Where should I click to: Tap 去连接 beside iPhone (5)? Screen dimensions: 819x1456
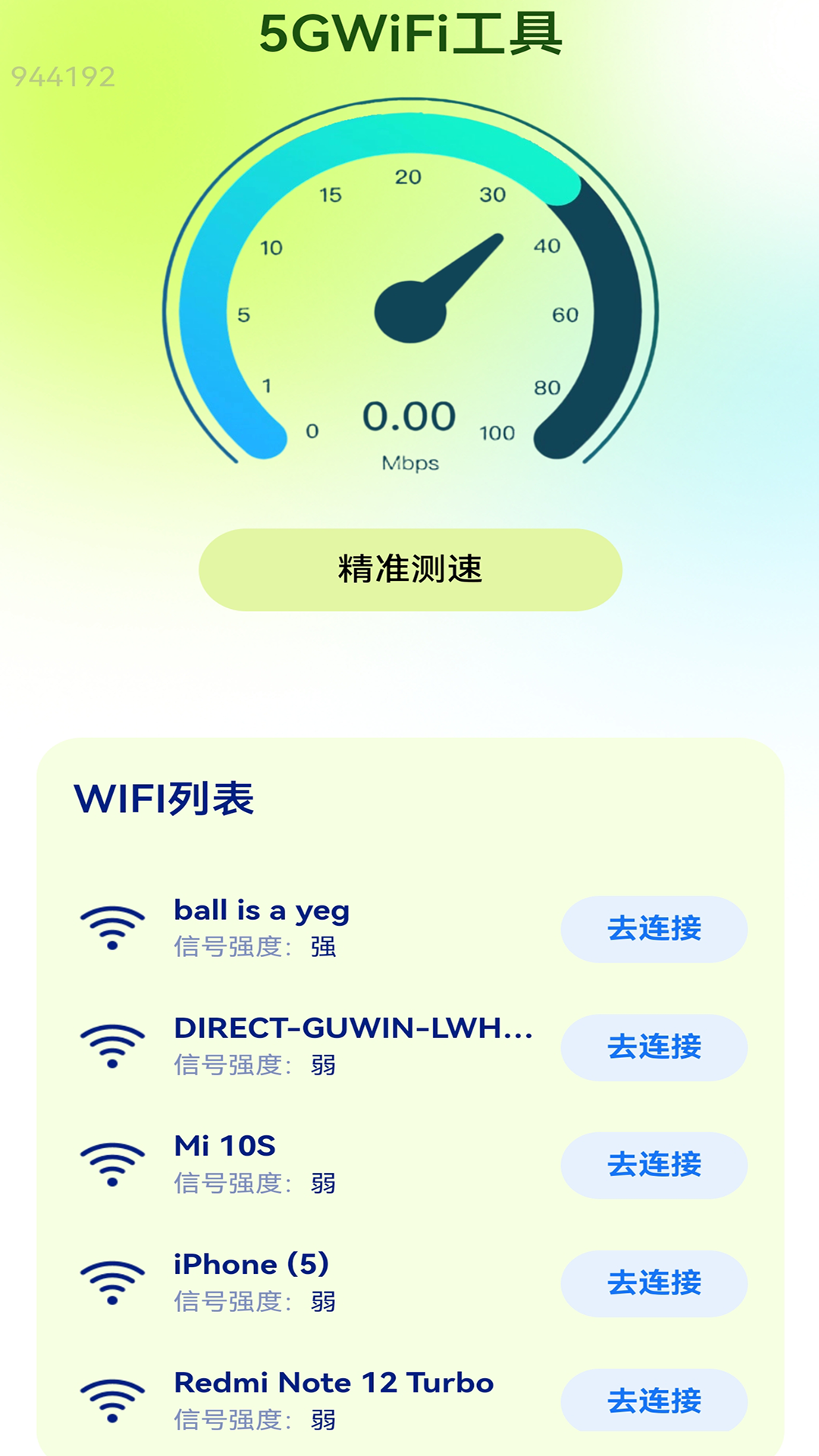(654, 1284)
